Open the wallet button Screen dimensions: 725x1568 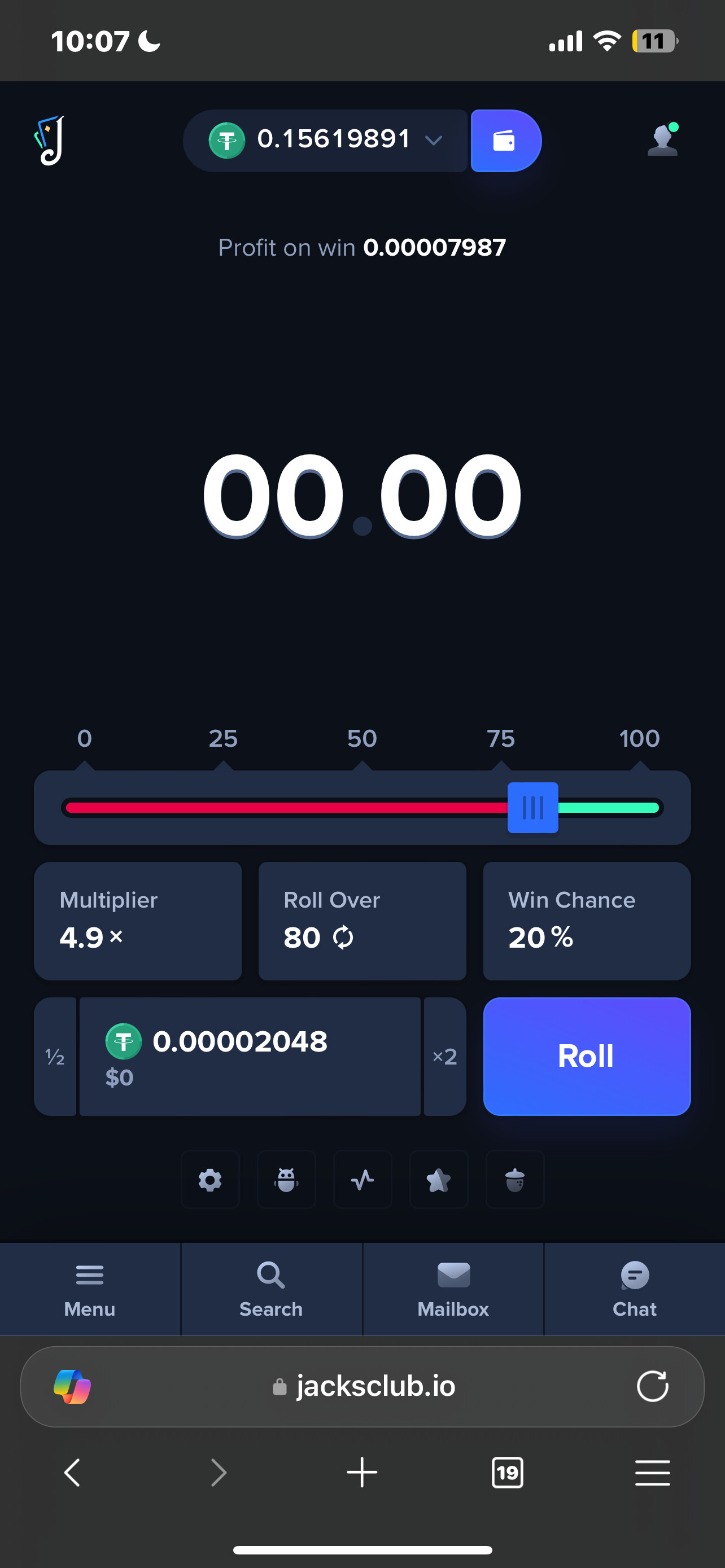(x=505, y=141)
